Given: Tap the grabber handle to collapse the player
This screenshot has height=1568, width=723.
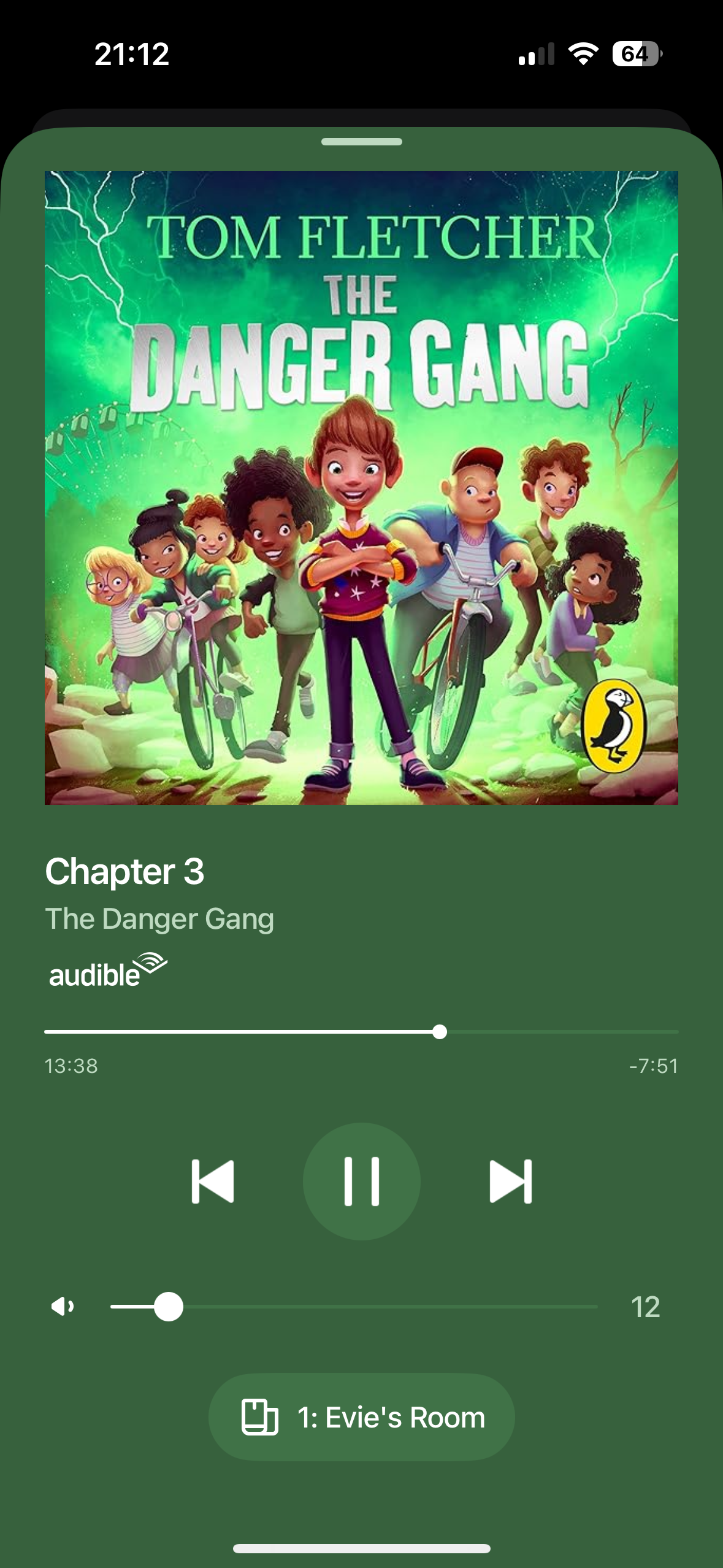Looking at the screenshot, I should (361, 142).
